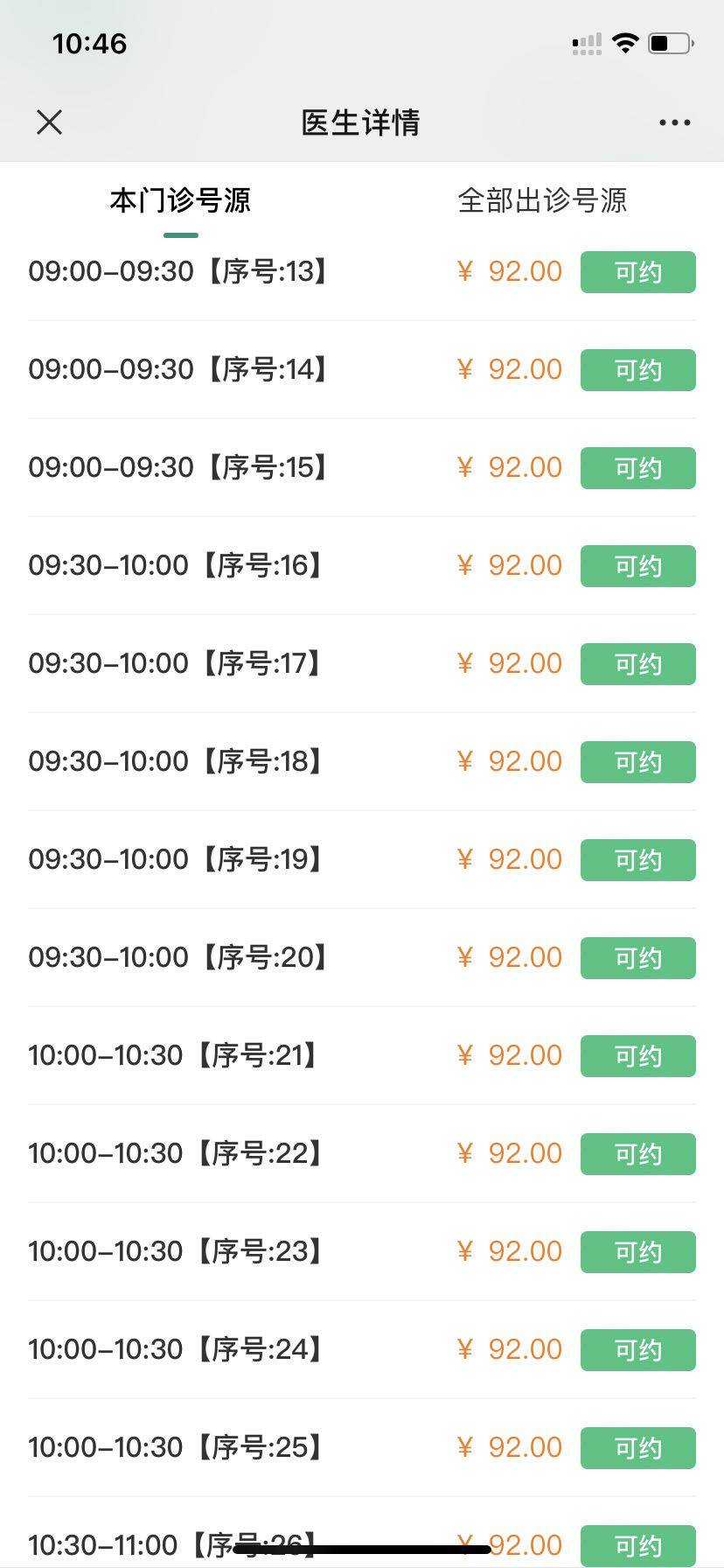Book slot 序号:25 via 可约
The height and width of the screenshot is (1568, 724).
[637, 1448]
